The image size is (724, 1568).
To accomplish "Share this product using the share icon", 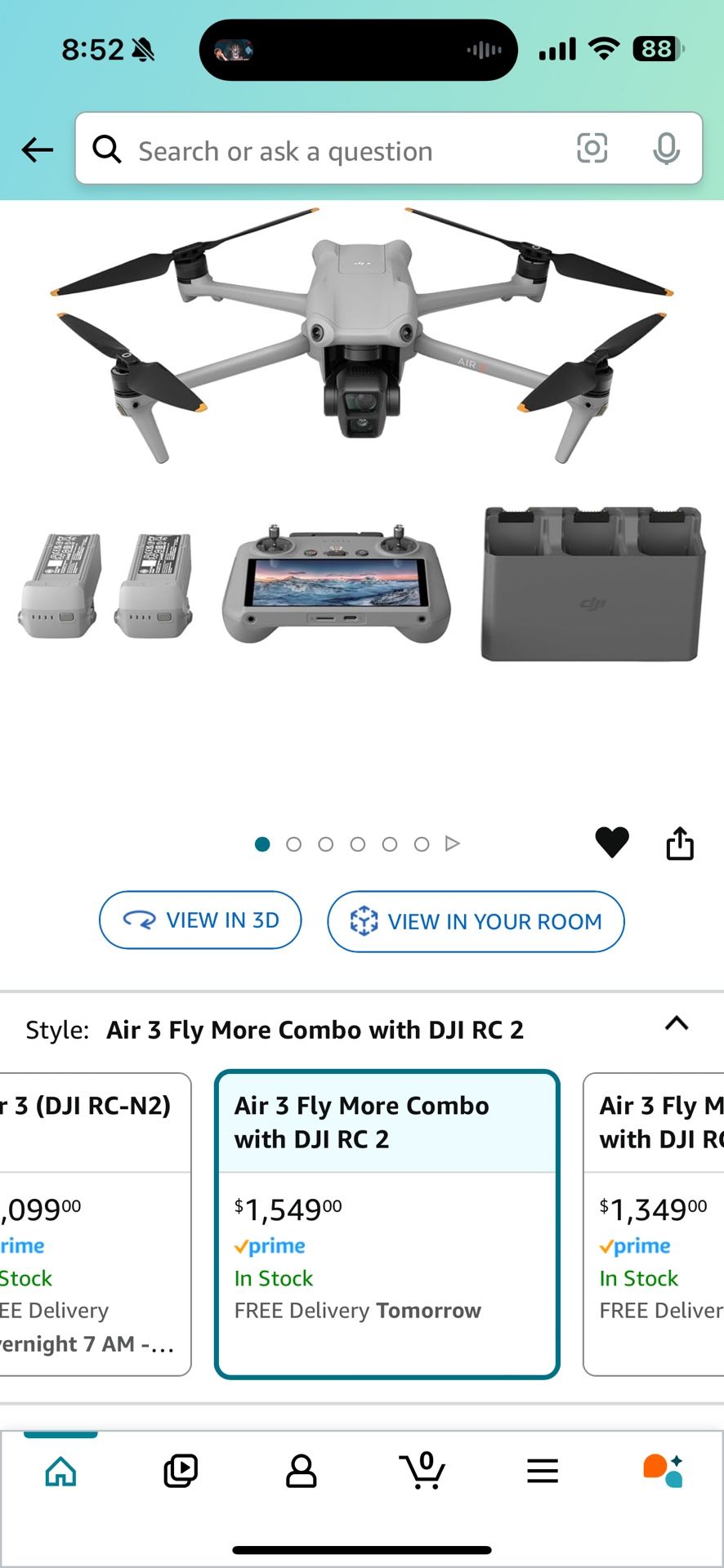I will pos(681,843).
